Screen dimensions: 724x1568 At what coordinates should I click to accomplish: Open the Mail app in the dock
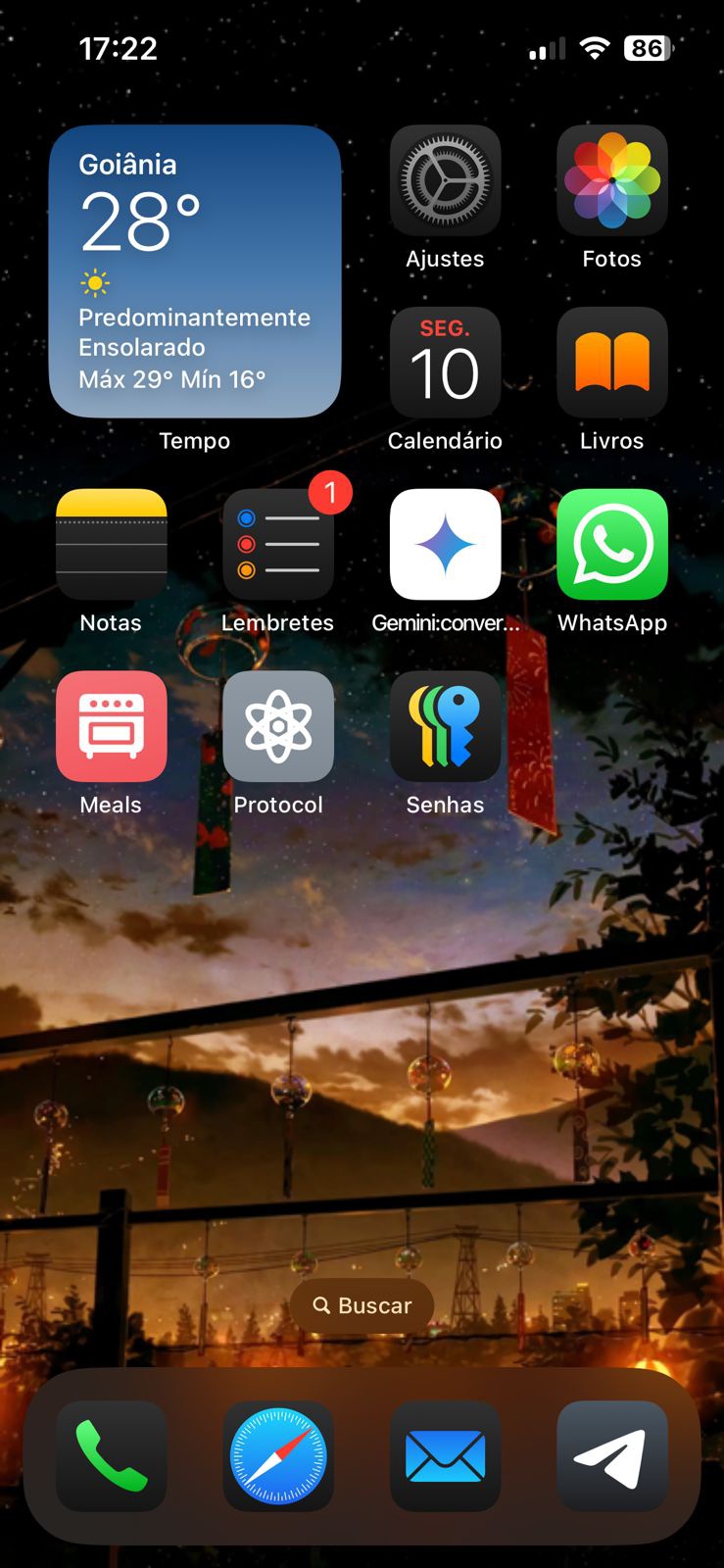[x=445, y=1456]
